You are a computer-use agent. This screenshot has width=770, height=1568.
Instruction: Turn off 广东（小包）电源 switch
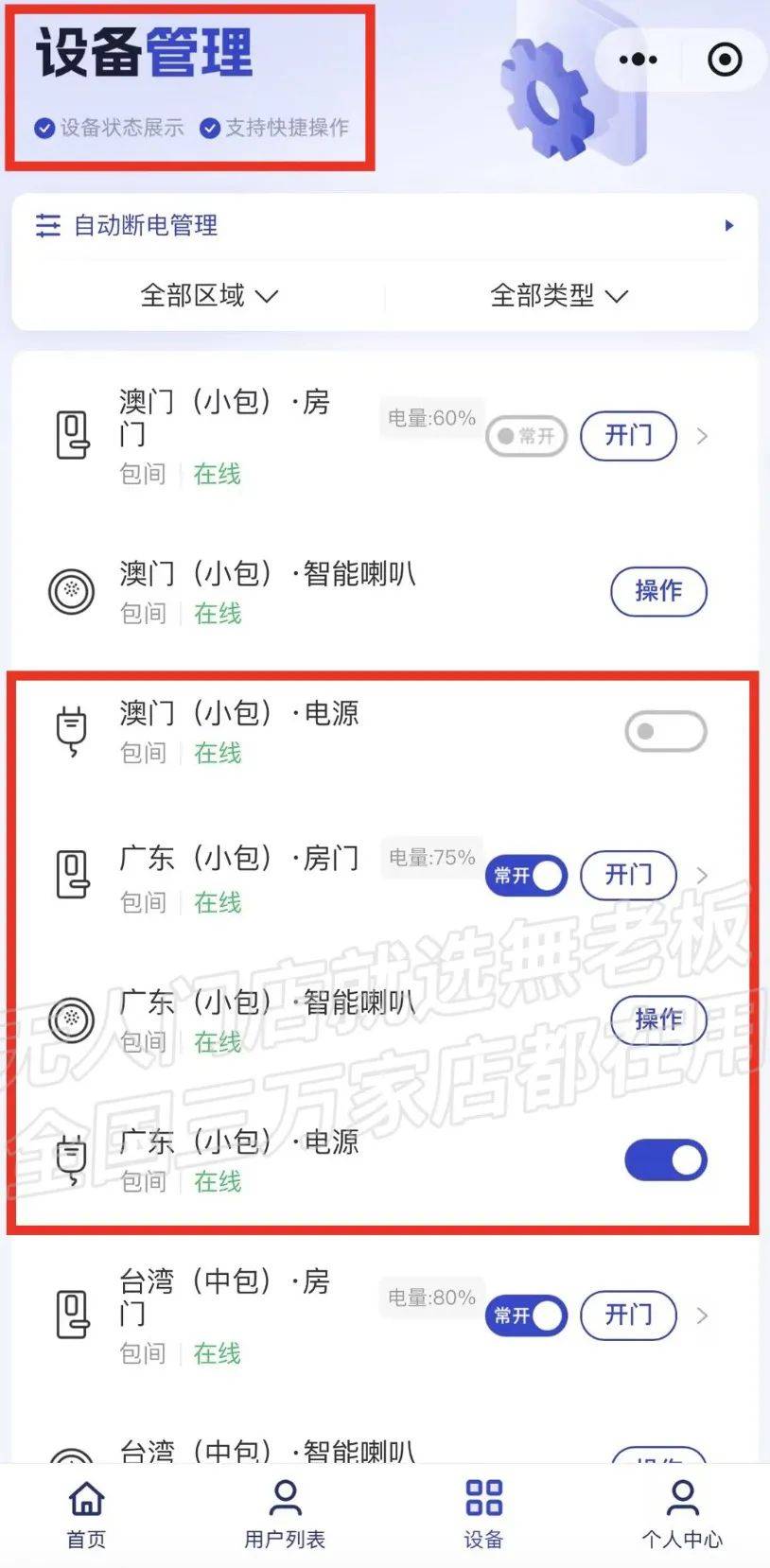point(666,1160)
